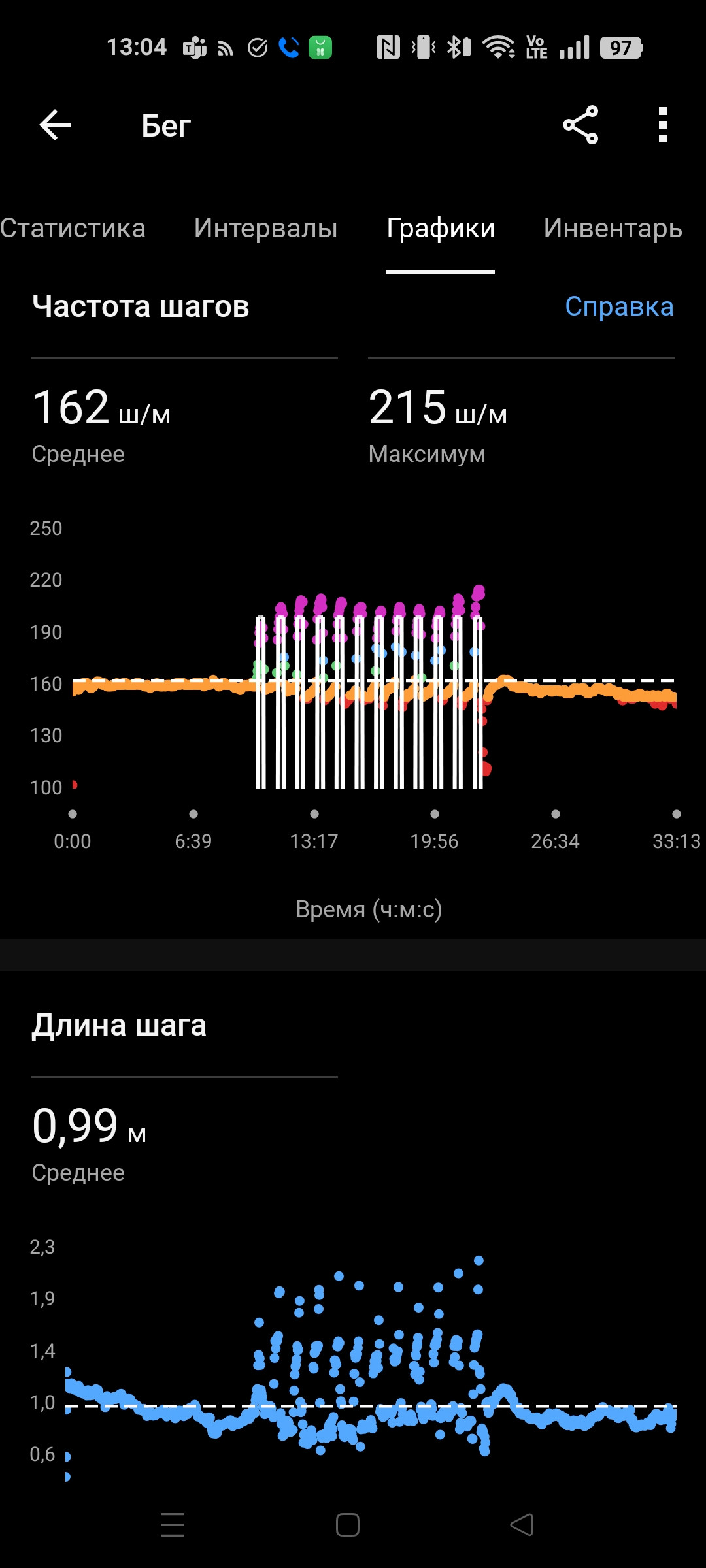Image resolution: width=706 pixels, height=1568 pixels.
Task: Open the three-dot overflow menu
Action: pos(663,125)
